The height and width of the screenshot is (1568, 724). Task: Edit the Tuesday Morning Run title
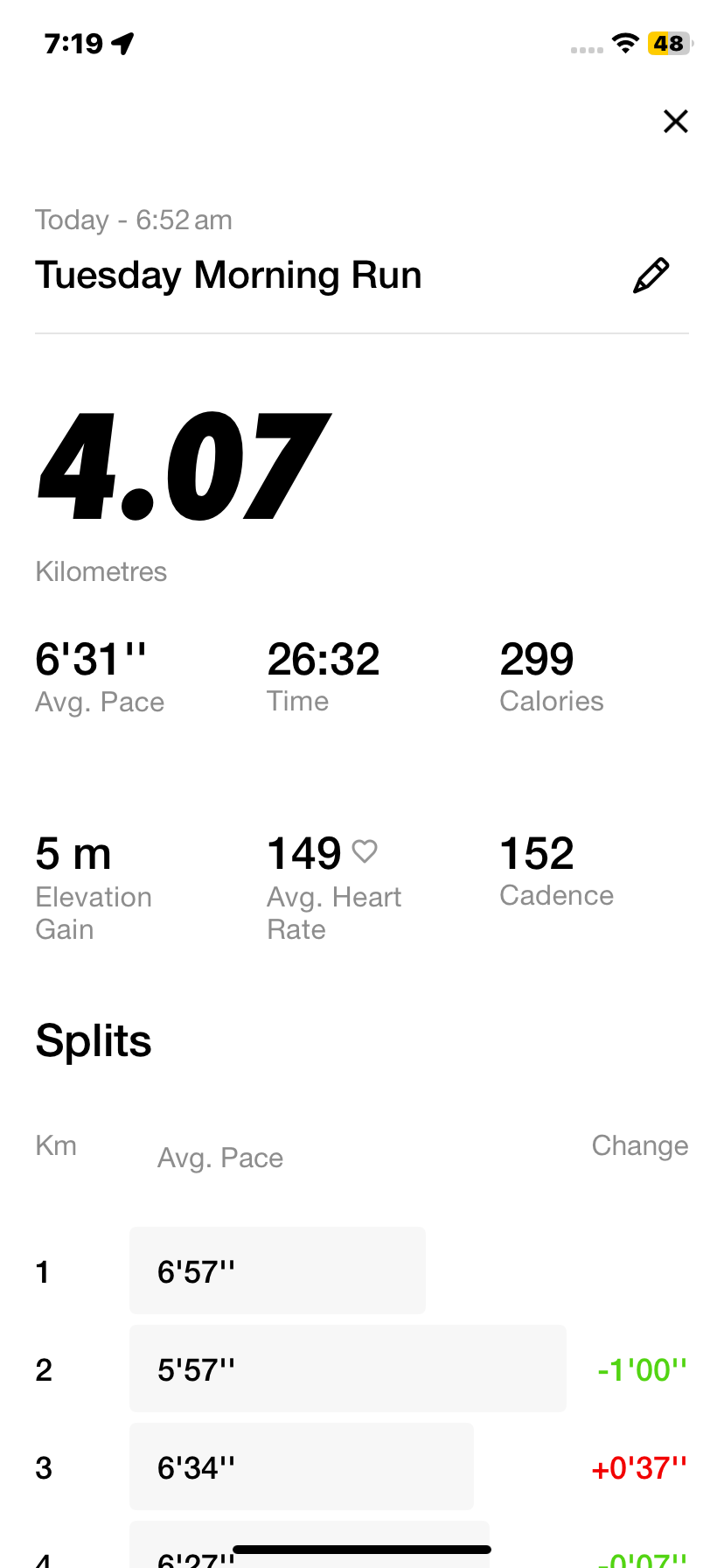(x=651, y=276)
